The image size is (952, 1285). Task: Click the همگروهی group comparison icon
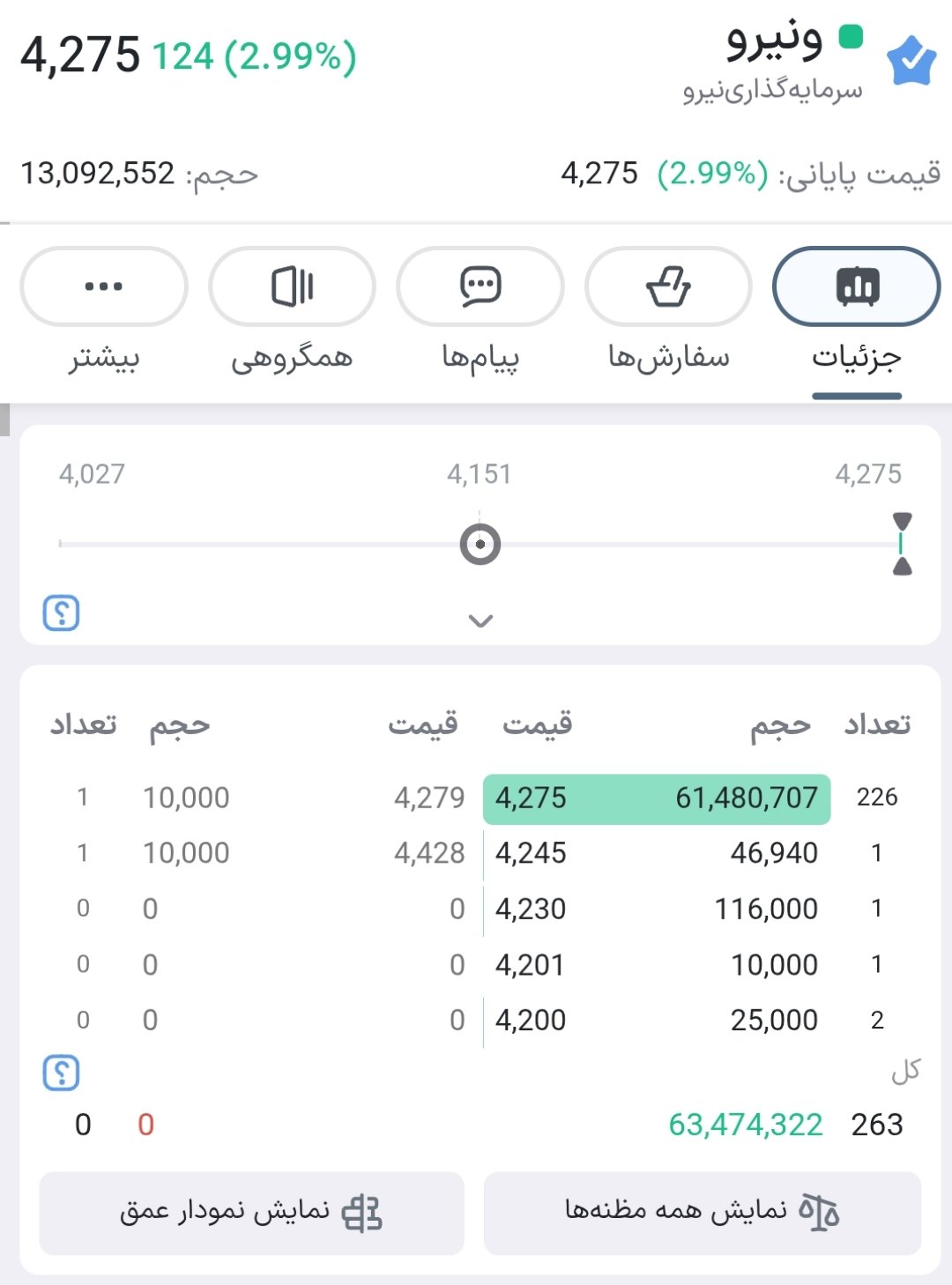coord(292,286)
